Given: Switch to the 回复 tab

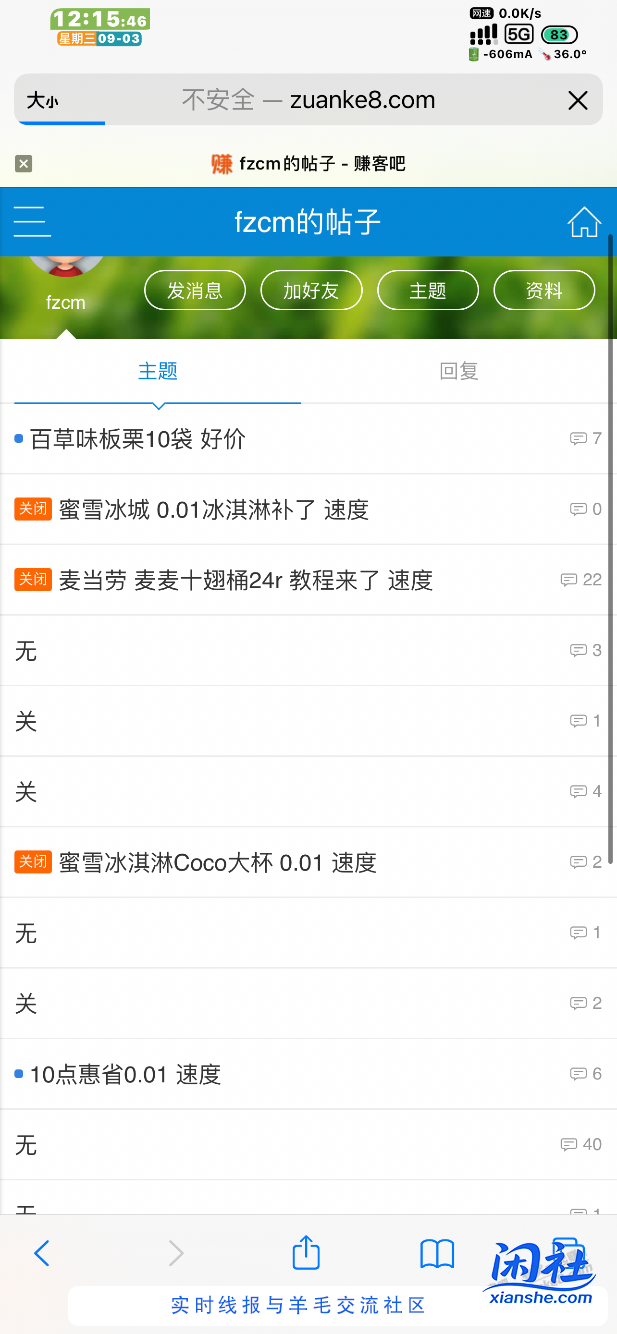Looking at the screenshot, I should (x=459, y=371).
